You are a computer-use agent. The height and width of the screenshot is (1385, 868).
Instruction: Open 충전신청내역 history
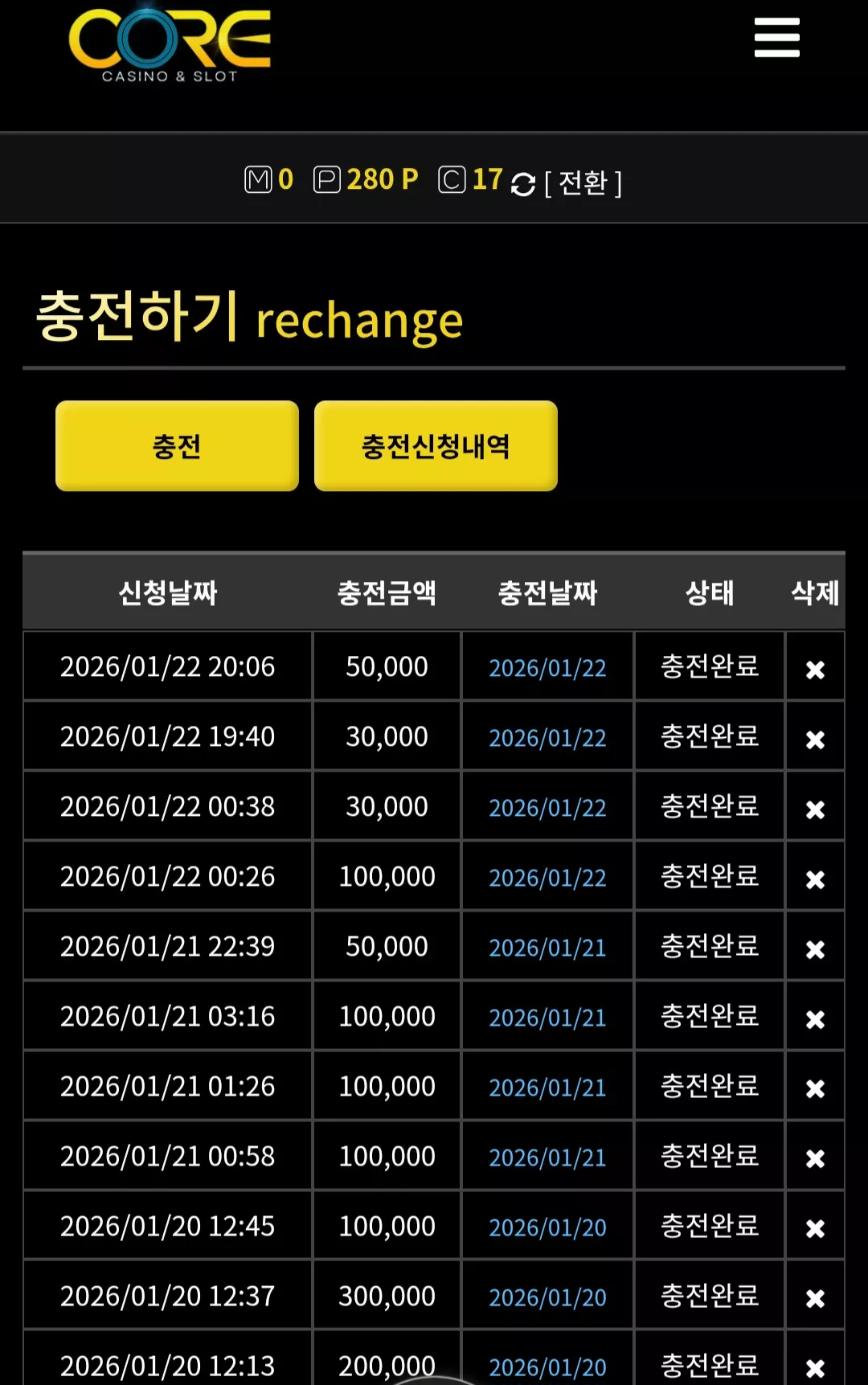coord(436,446)
